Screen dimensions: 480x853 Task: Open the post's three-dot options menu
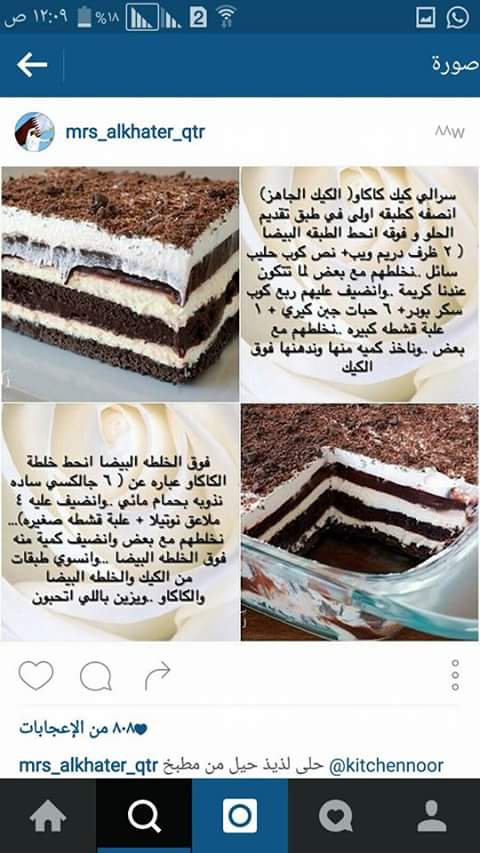tap(456, 675)
